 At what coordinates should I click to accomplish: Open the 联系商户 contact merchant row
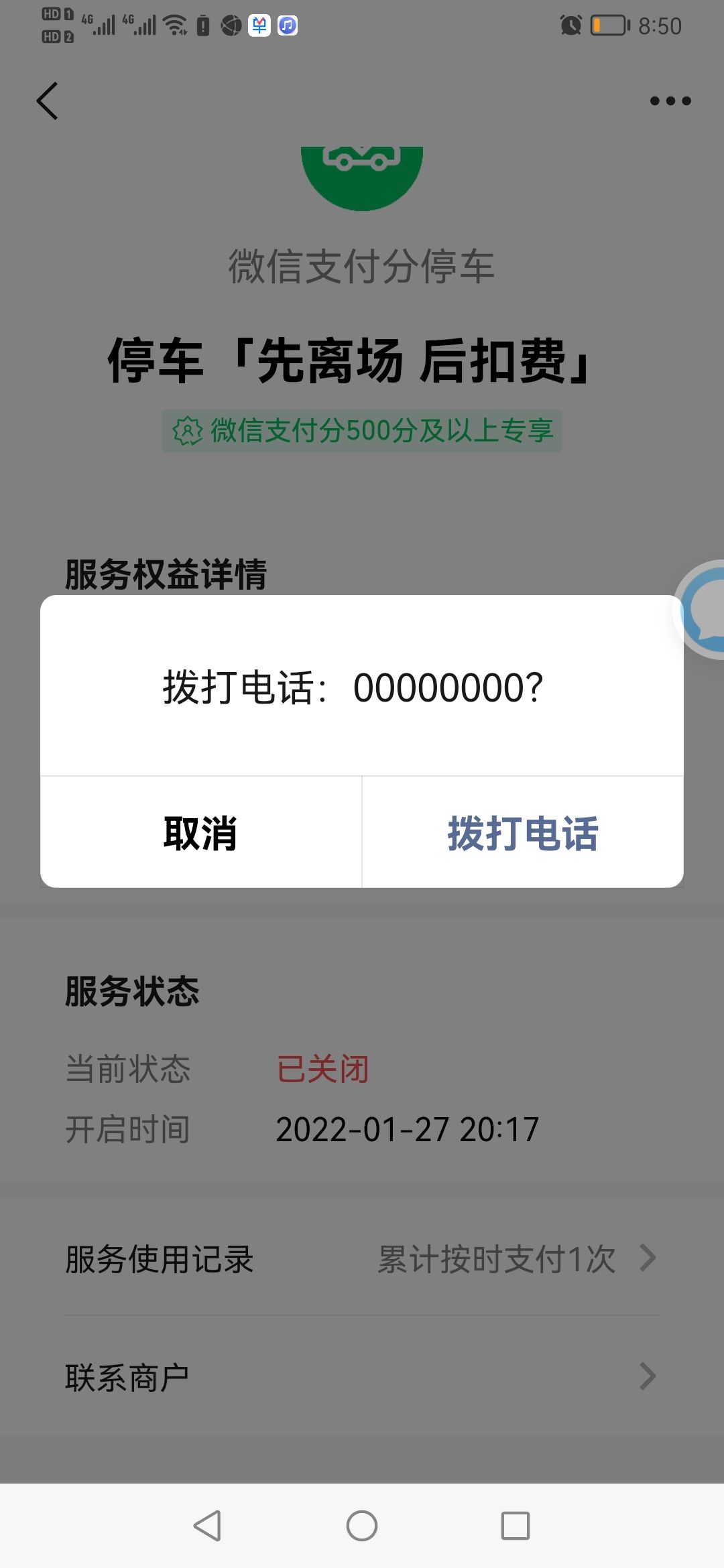click(x=362, y=1377)
